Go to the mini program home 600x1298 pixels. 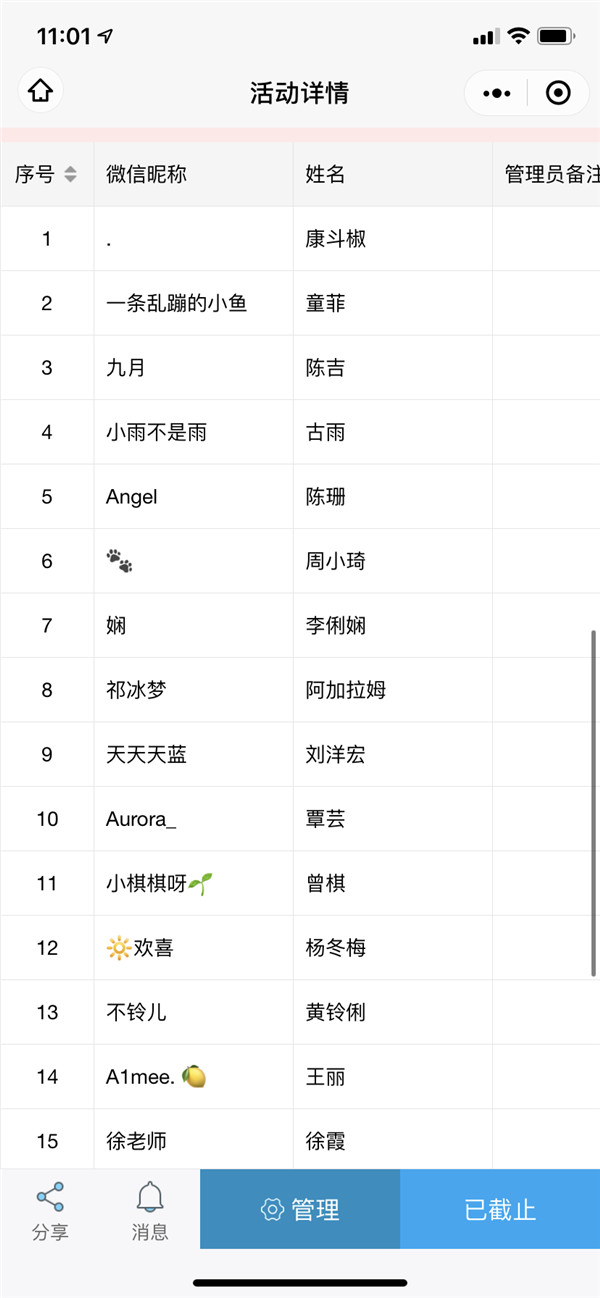tap(40, 92)
